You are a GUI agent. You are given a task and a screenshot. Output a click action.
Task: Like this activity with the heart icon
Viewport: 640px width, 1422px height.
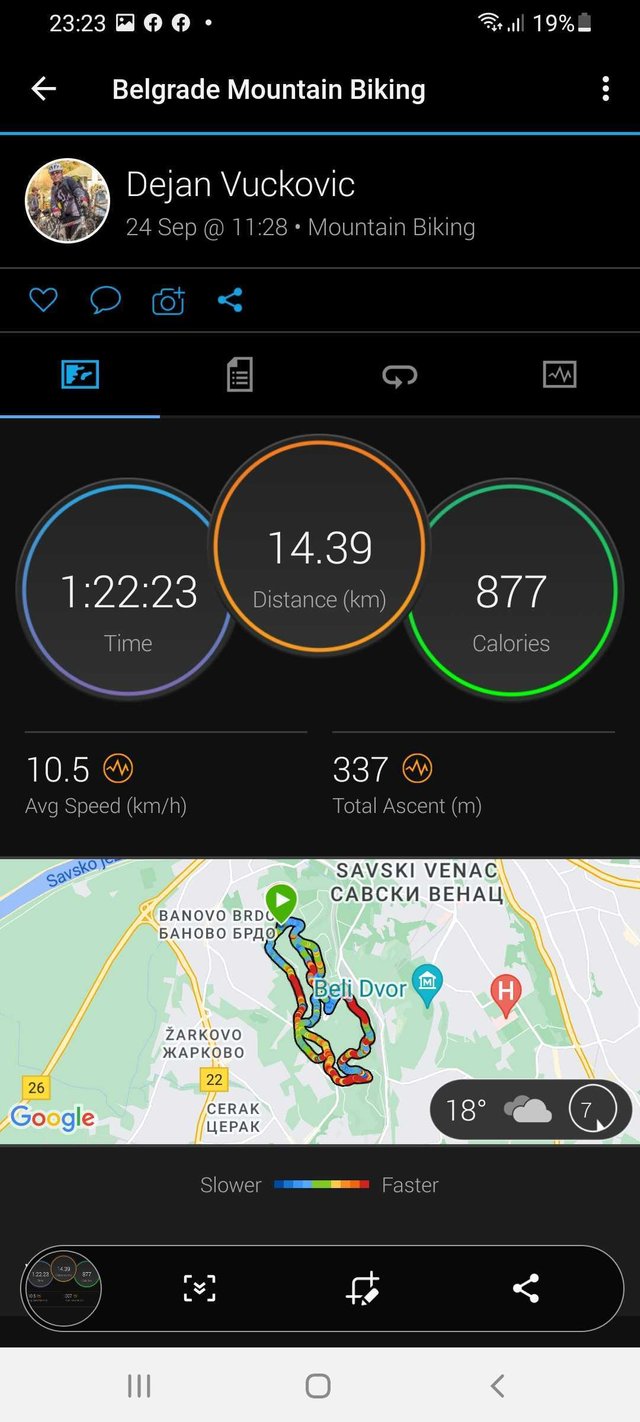point(43,300)
